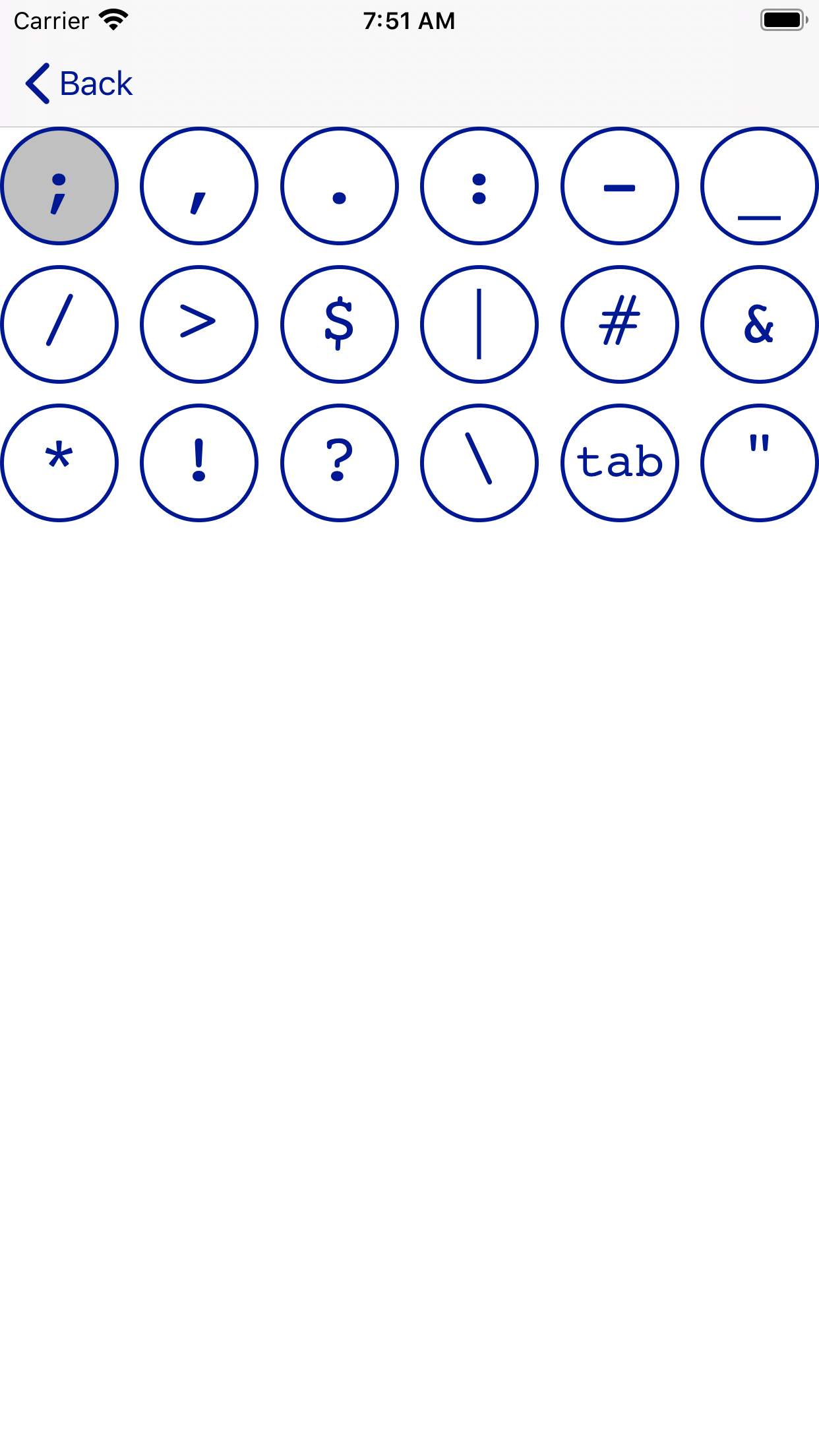Select the backslash symbol button

coord(479,463)
